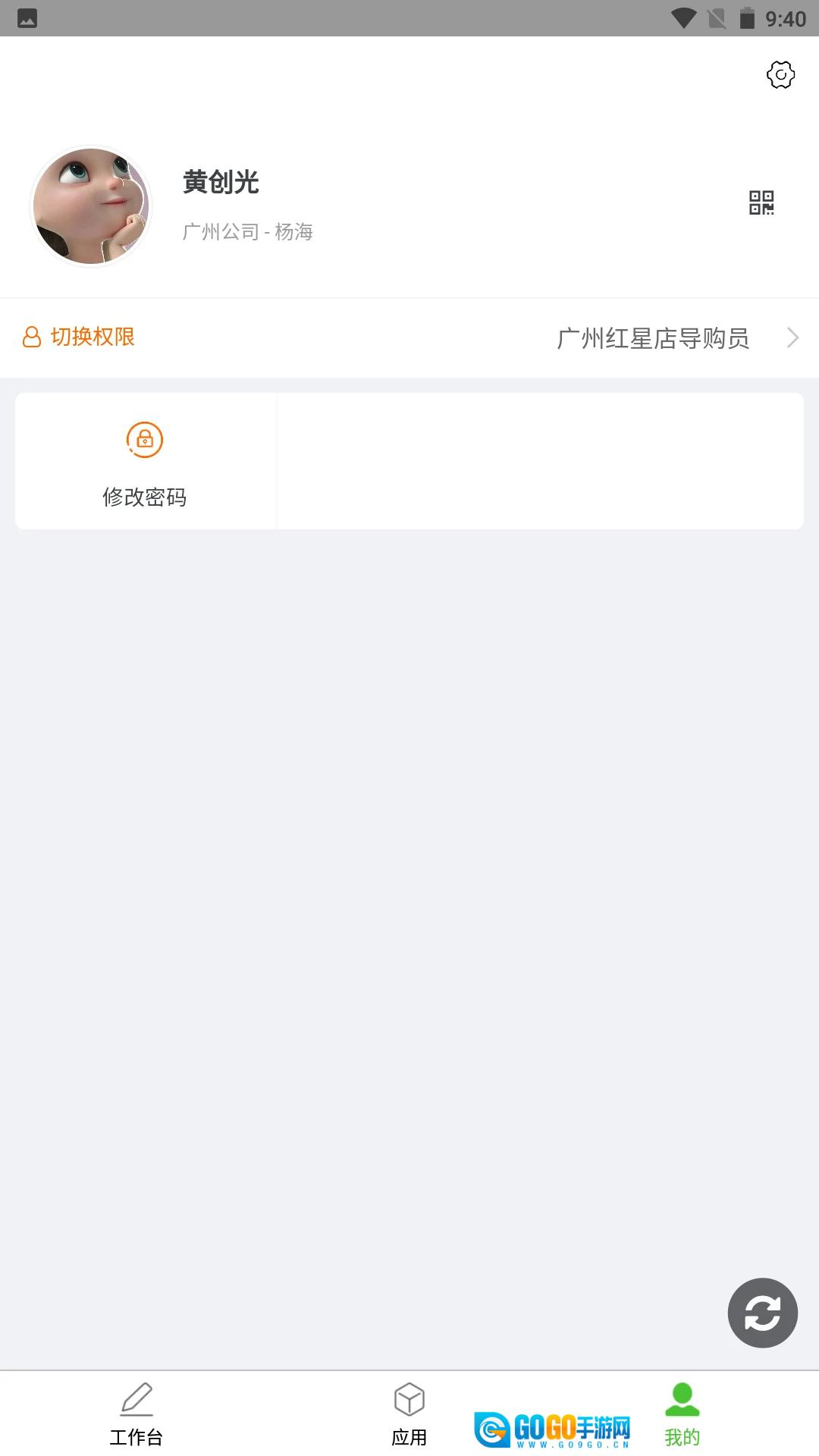
Task: Open 修改密码 to change password
Action: 145,461
